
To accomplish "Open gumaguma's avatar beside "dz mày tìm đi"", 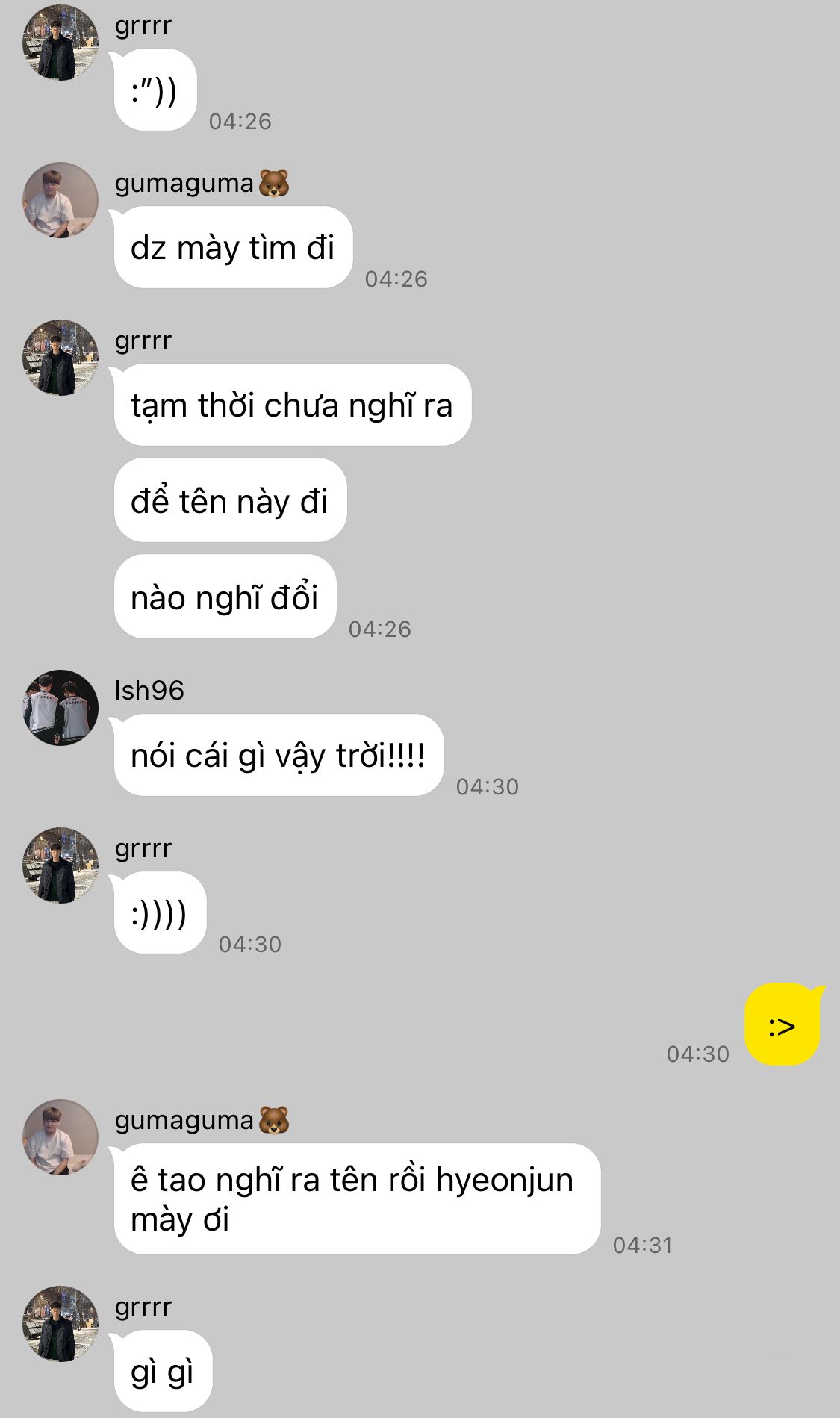I will 60,200.
